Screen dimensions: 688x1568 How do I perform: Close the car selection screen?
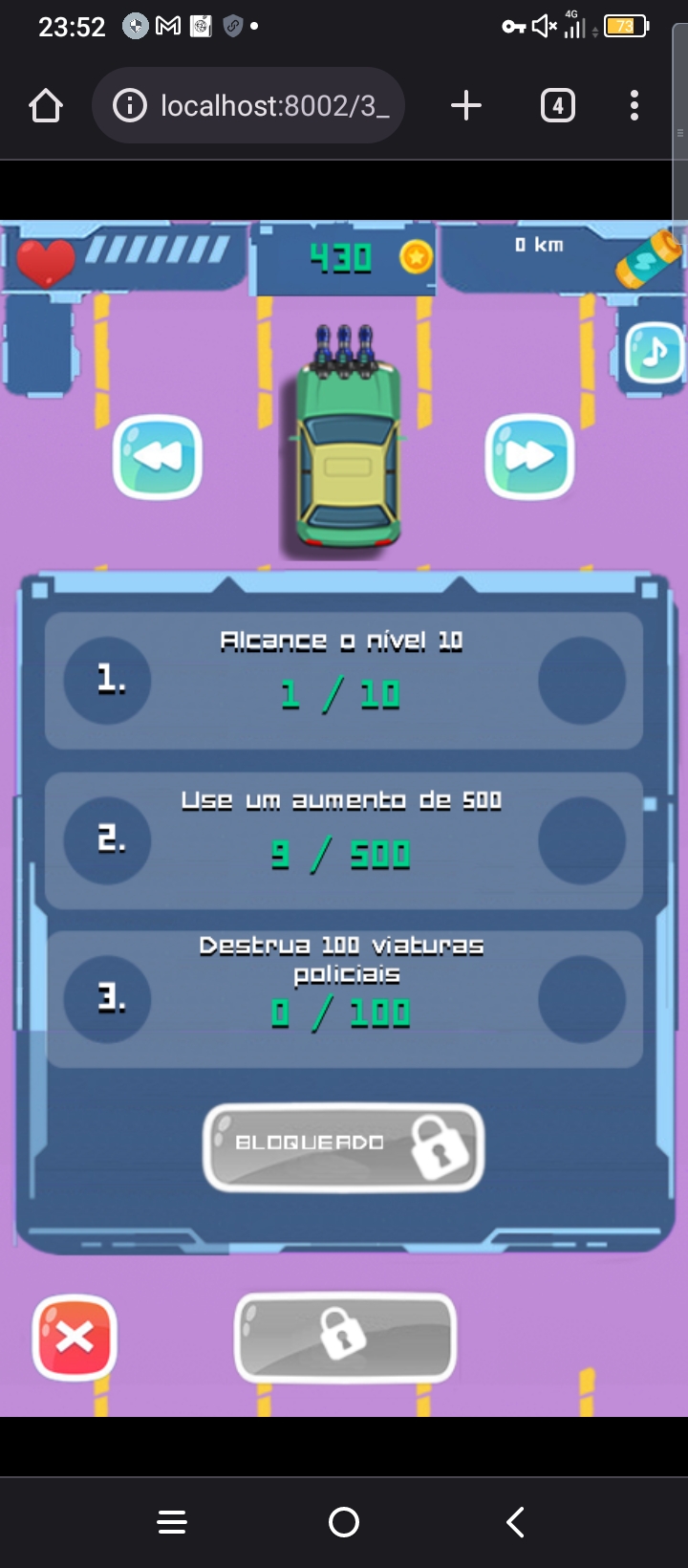point(75,1338)
